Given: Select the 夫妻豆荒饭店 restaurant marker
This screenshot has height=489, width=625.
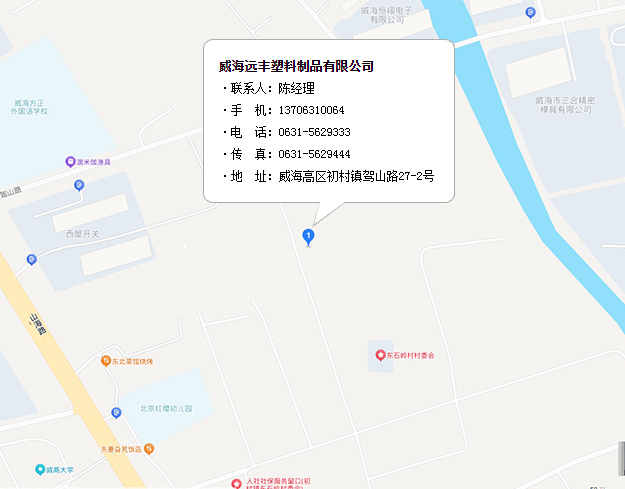Looking at the screenshot, I should click(149, 448).
